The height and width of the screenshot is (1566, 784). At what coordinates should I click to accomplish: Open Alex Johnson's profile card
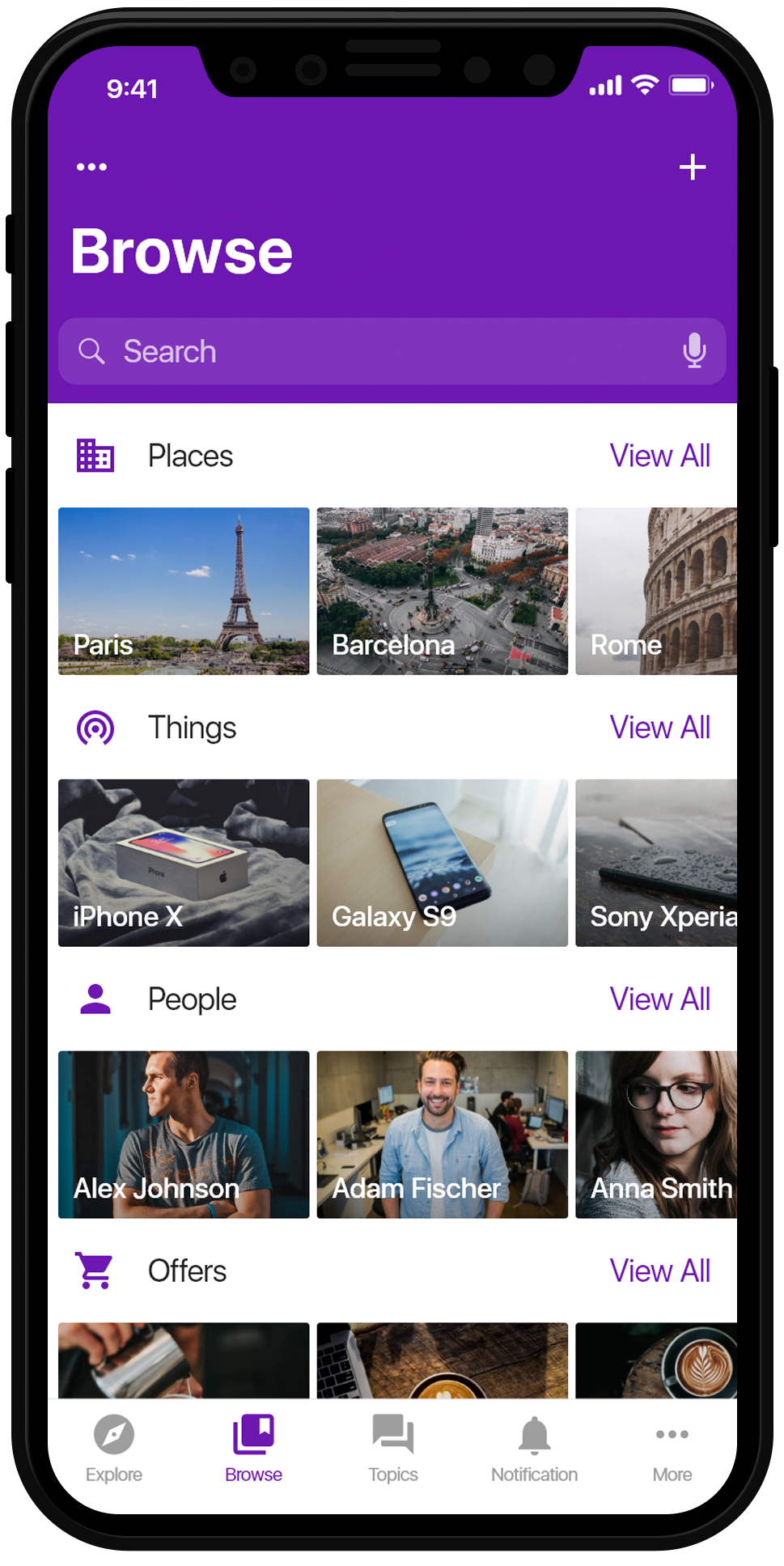click(184, 1134)
